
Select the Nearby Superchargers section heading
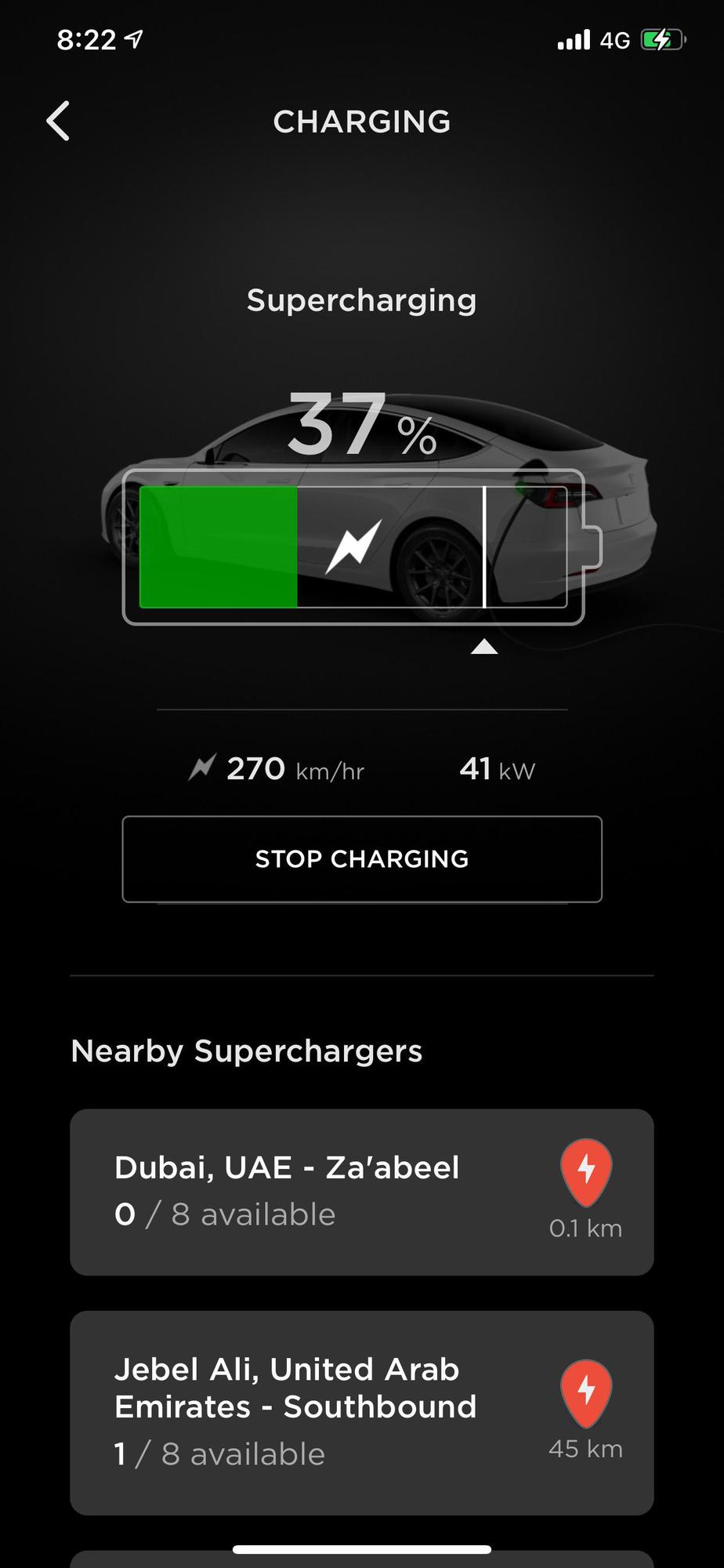tap(247, 1051)
